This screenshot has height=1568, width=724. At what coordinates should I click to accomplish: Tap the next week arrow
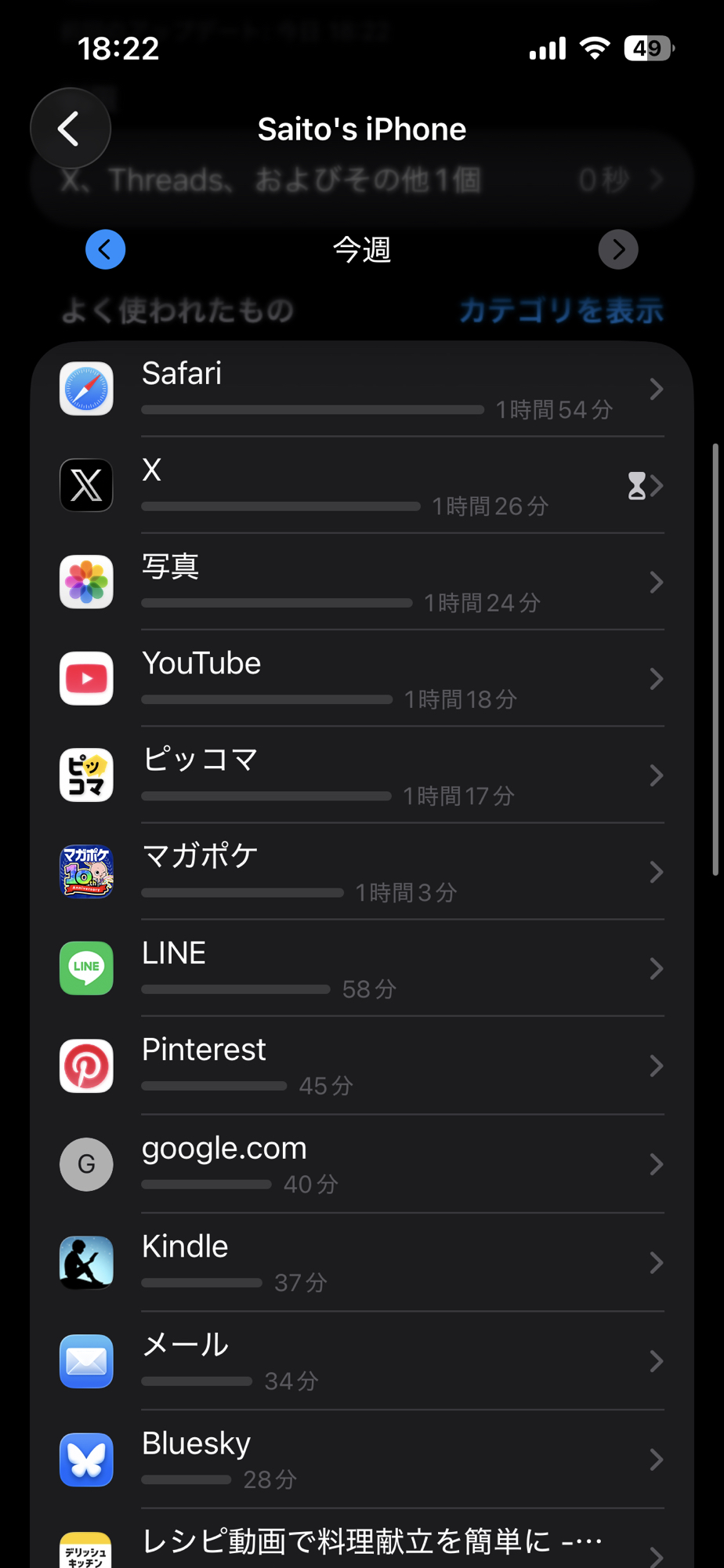coord(617,249)
